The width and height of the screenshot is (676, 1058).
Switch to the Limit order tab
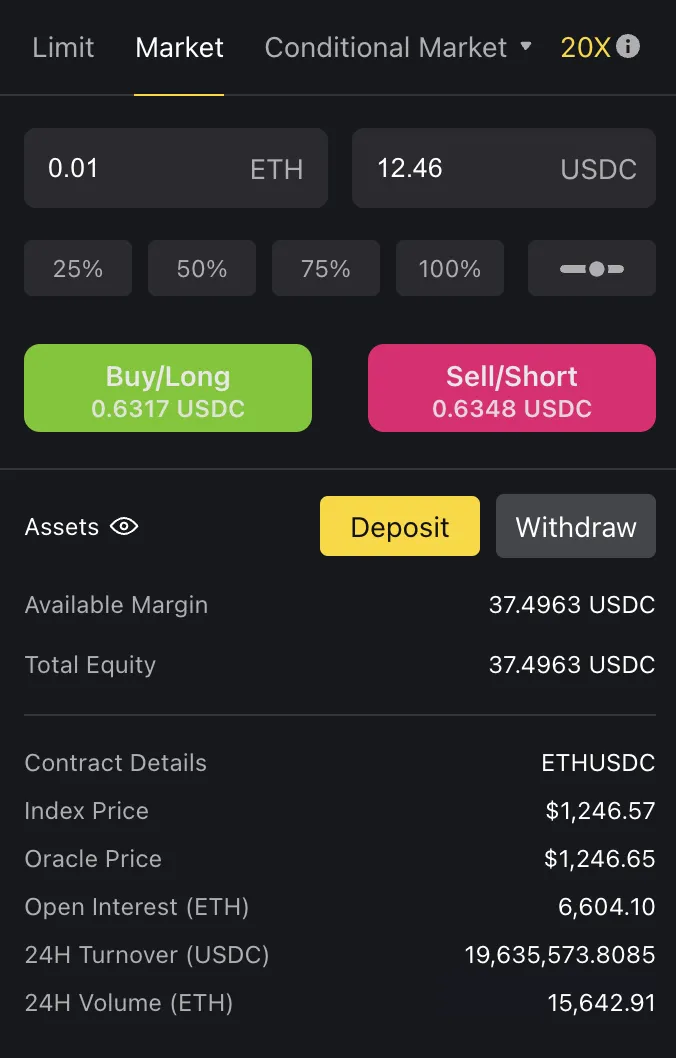pos(63,48)
